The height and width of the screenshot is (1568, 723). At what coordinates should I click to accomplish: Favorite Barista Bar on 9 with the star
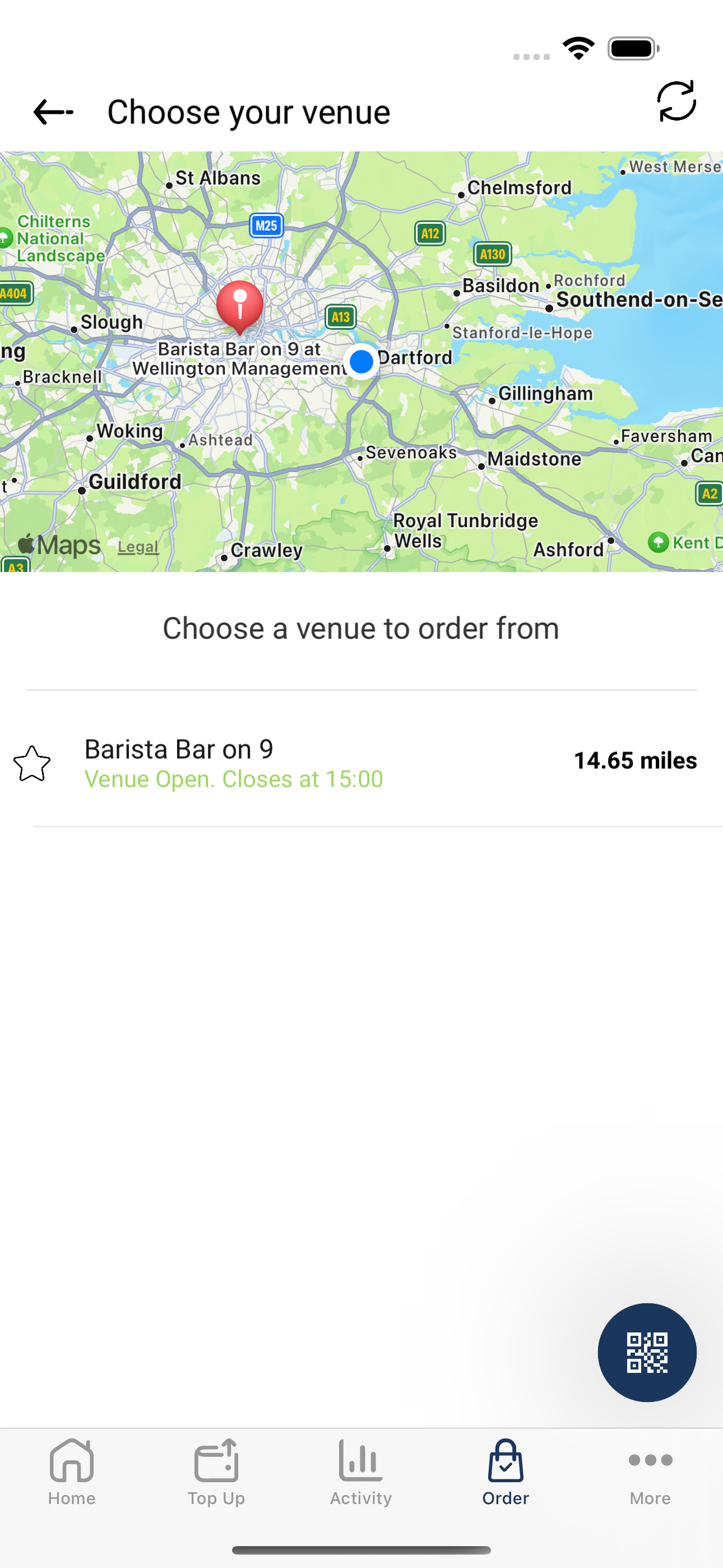click(x=31, y=763)
